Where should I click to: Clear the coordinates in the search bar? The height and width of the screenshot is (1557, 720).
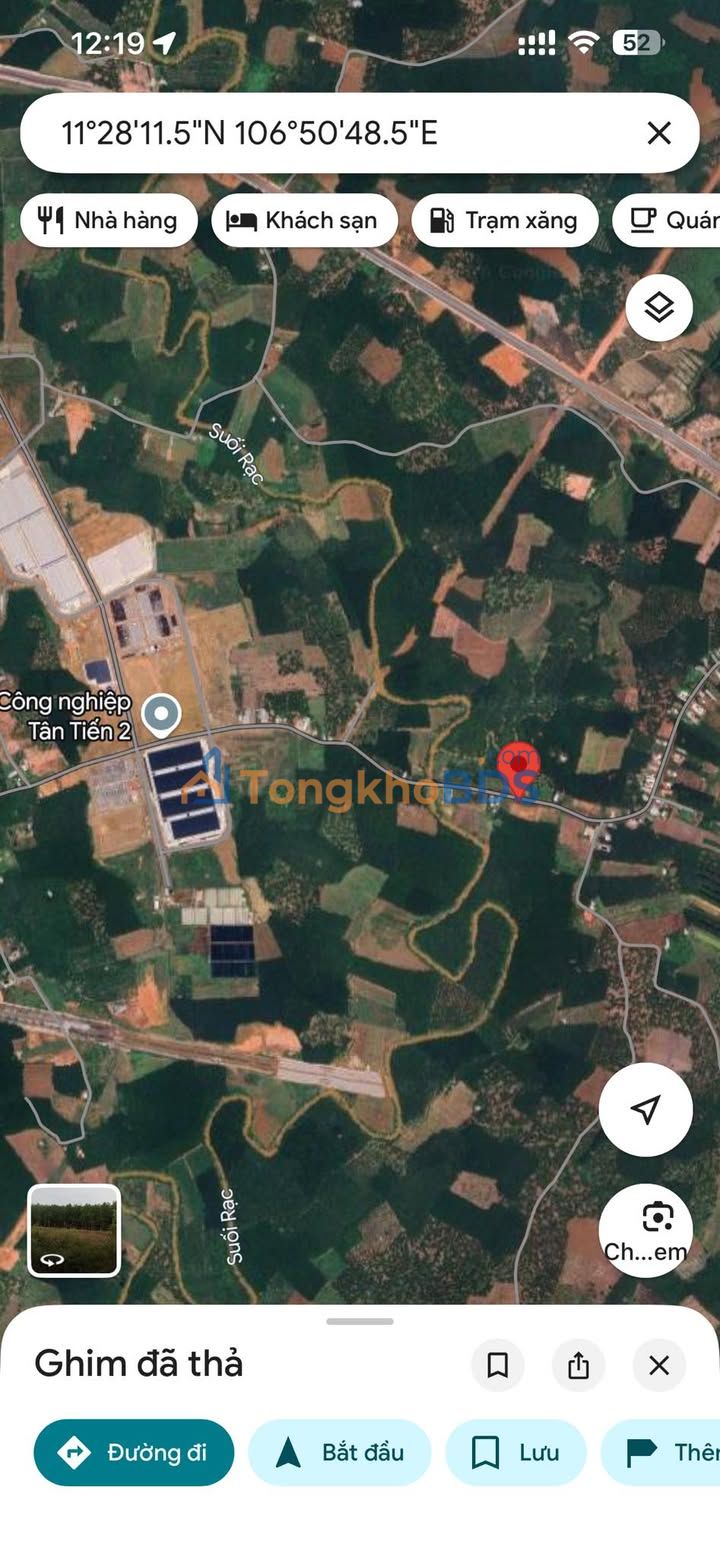[x=658, y=133]
